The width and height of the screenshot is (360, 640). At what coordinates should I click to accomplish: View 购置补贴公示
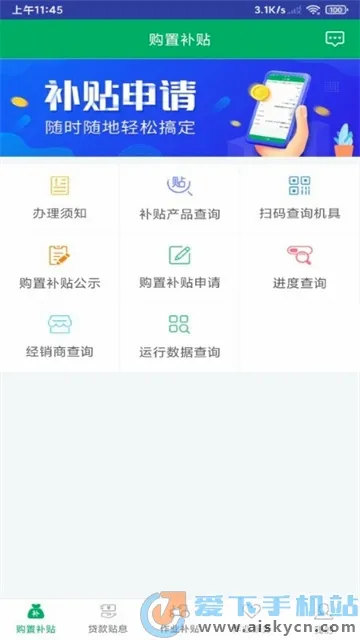(x=60, y=268)
